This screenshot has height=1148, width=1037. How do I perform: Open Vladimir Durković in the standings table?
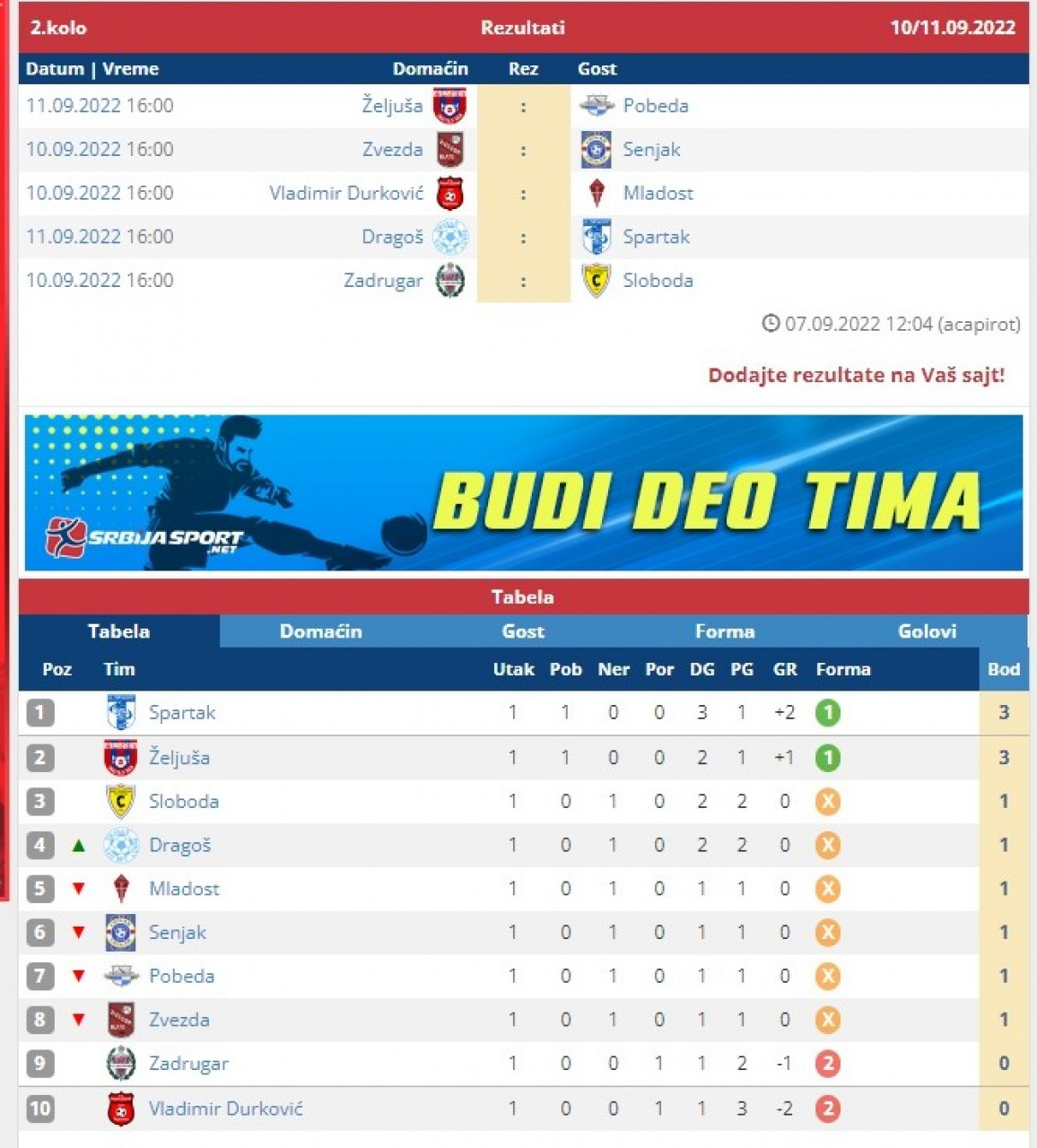point(226,1109)
